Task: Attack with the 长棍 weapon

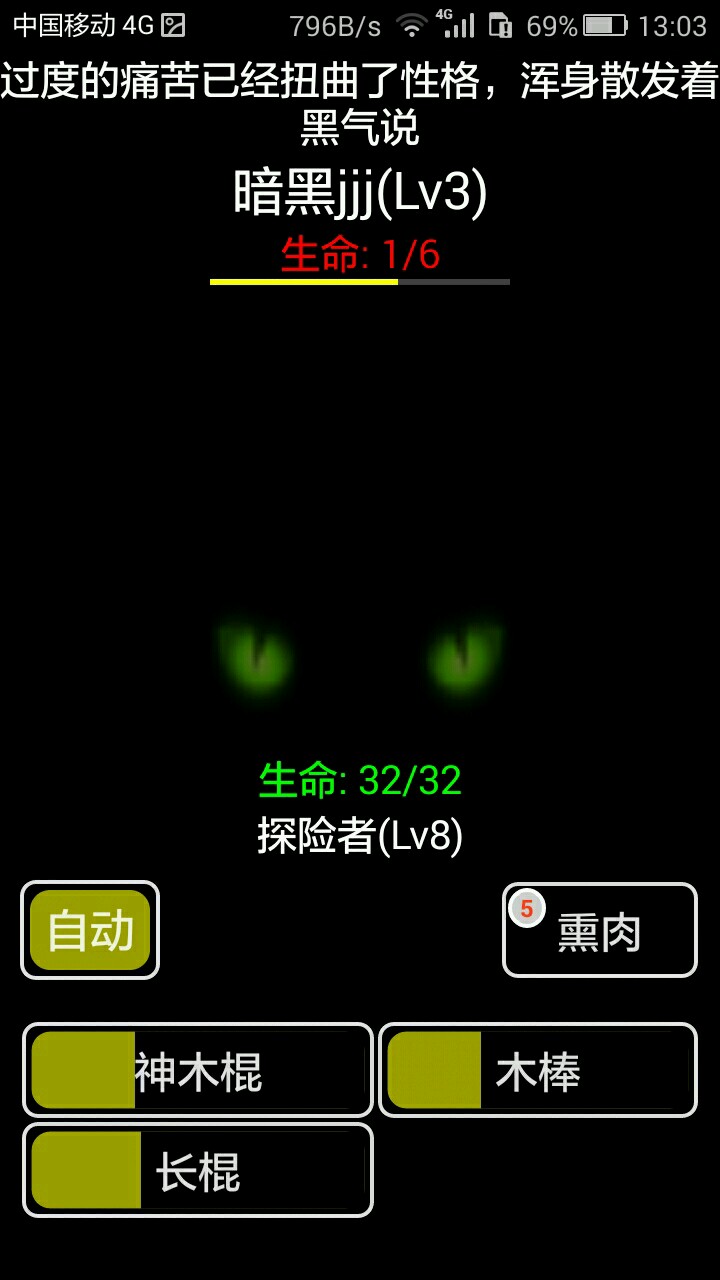Action: [198, 1170]
